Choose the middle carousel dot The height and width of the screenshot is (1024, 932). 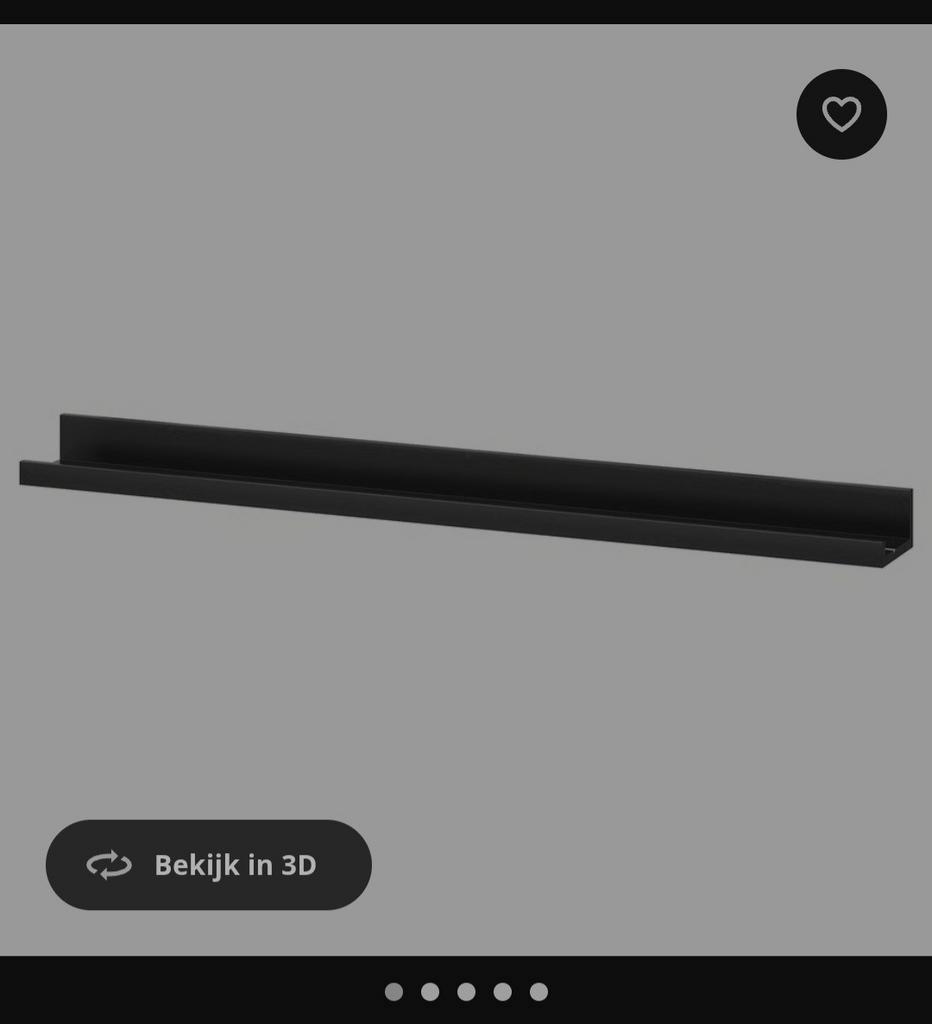466,992
